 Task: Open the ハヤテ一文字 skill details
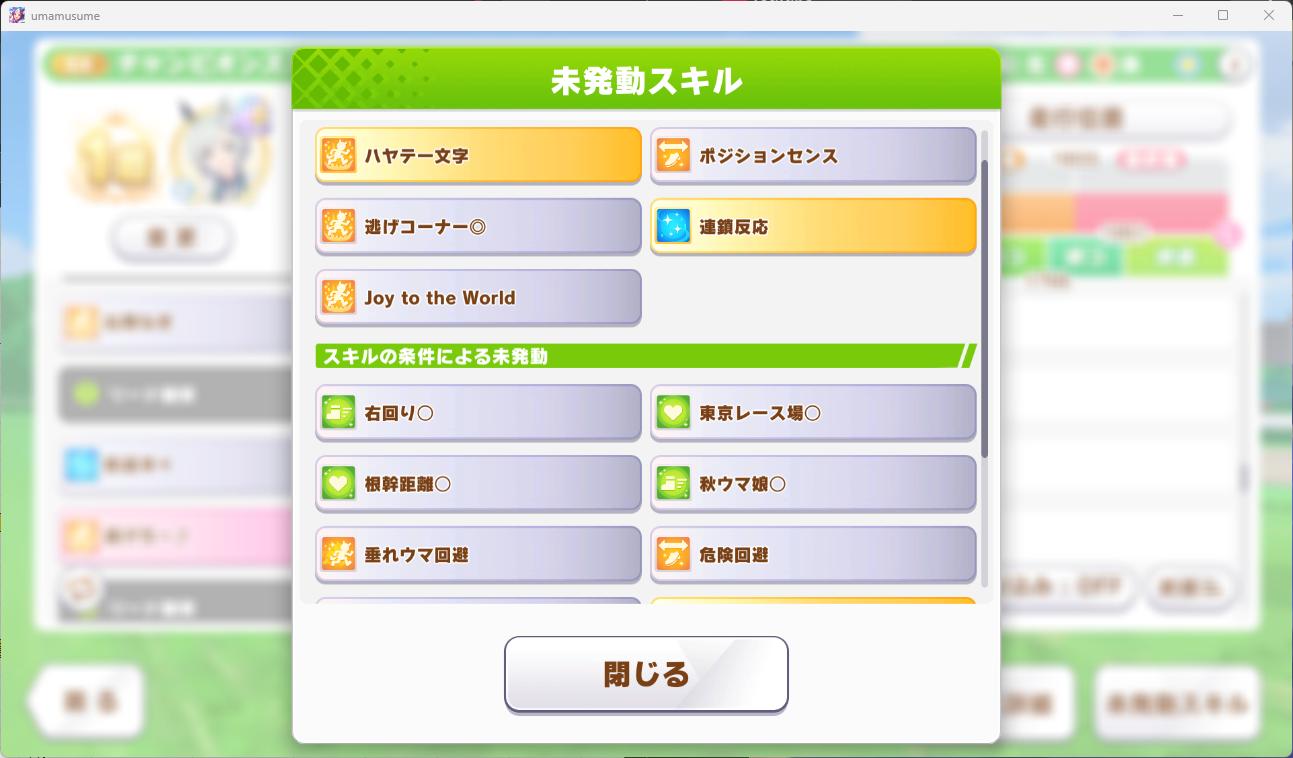point(478,155)
